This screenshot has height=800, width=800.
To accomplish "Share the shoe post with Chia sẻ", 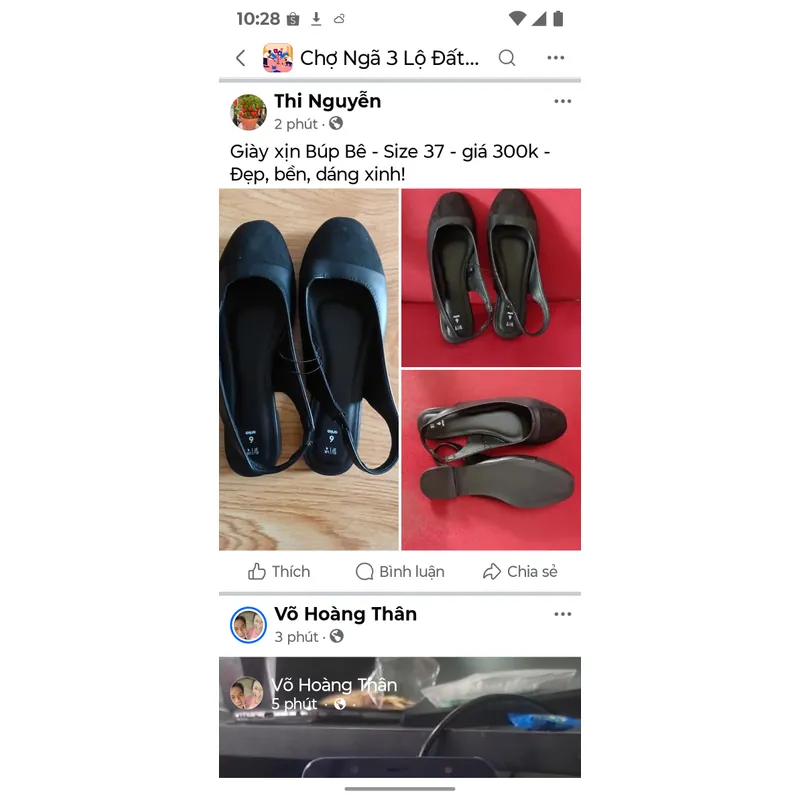I will [x=520, y=572].
